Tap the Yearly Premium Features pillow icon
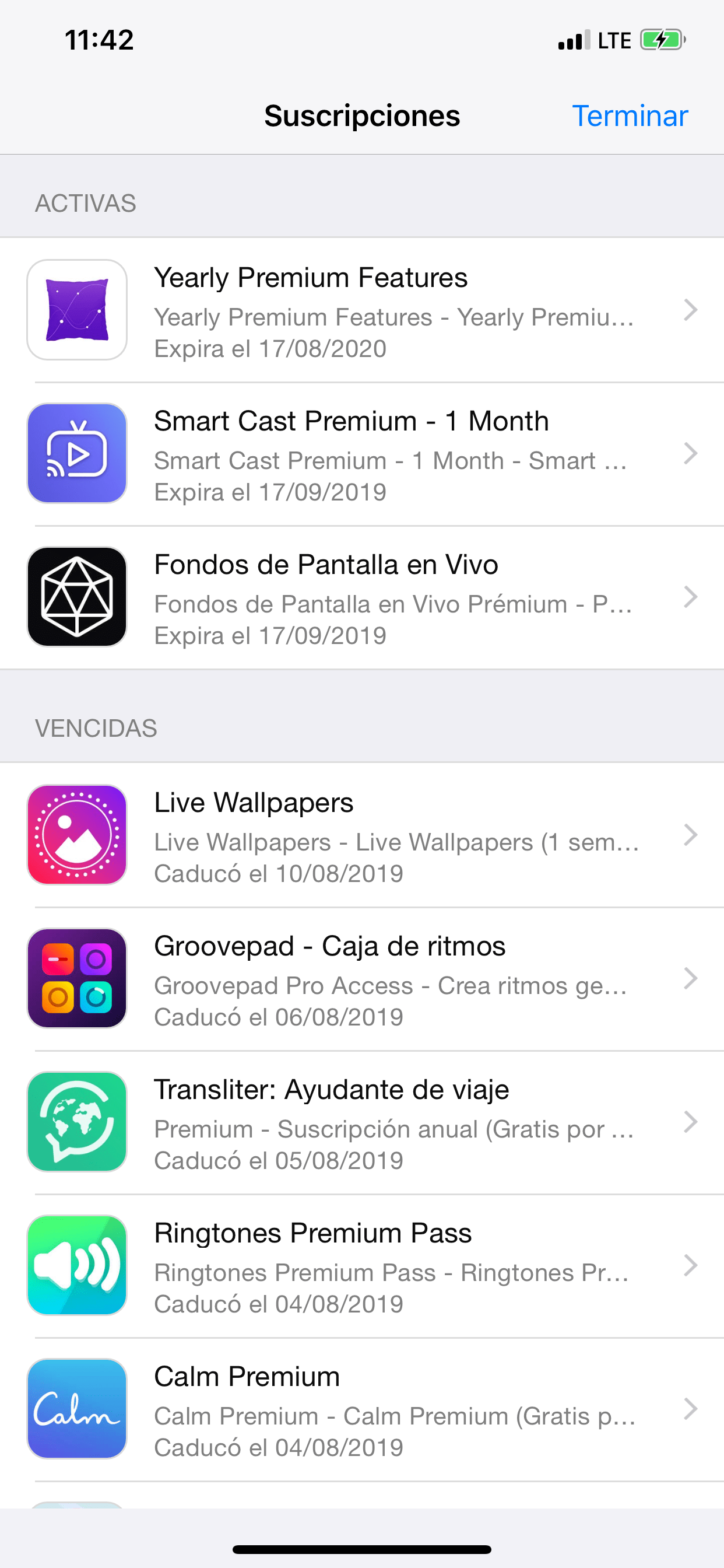The image size is (724, 1568). pos(77,310)
